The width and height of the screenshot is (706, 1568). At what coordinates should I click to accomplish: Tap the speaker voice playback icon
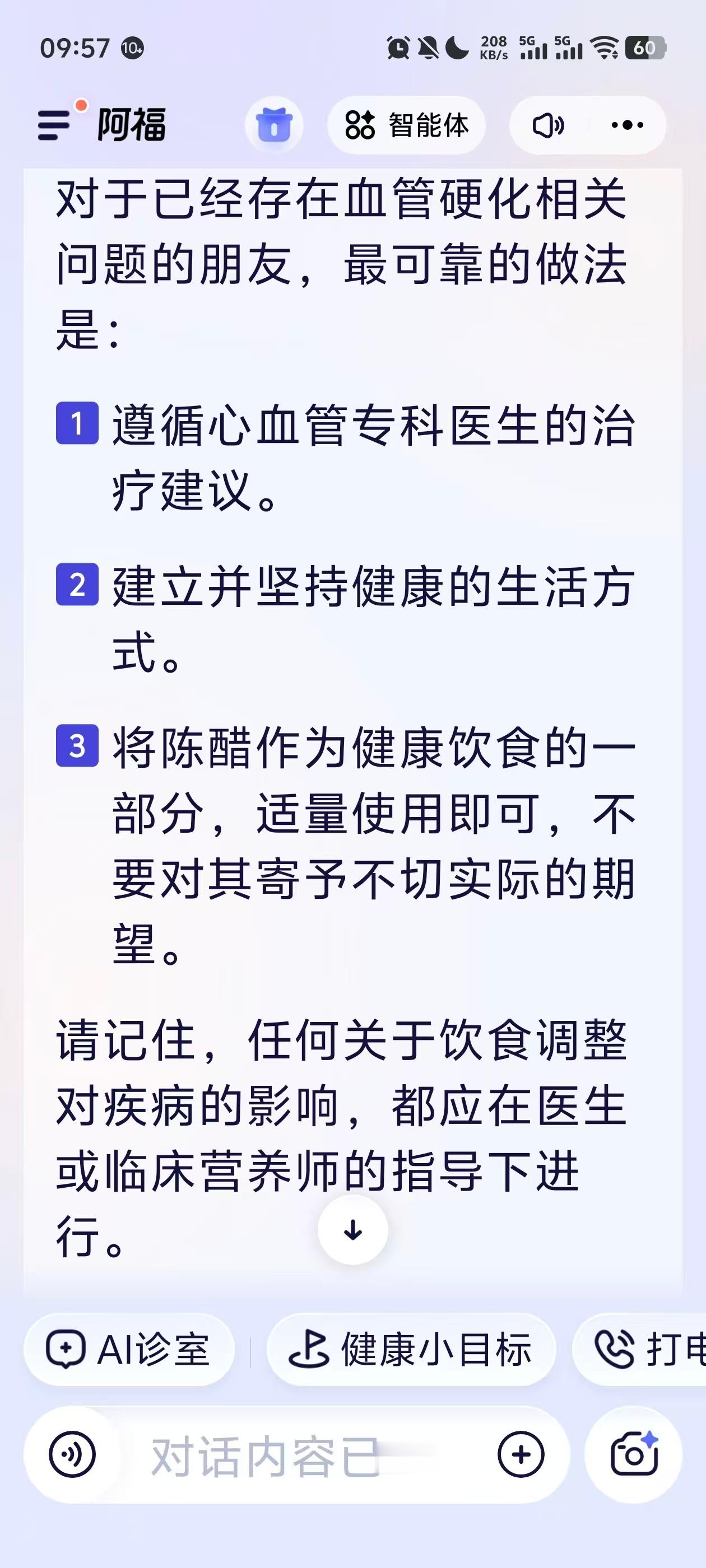click(x=547, y=125)
